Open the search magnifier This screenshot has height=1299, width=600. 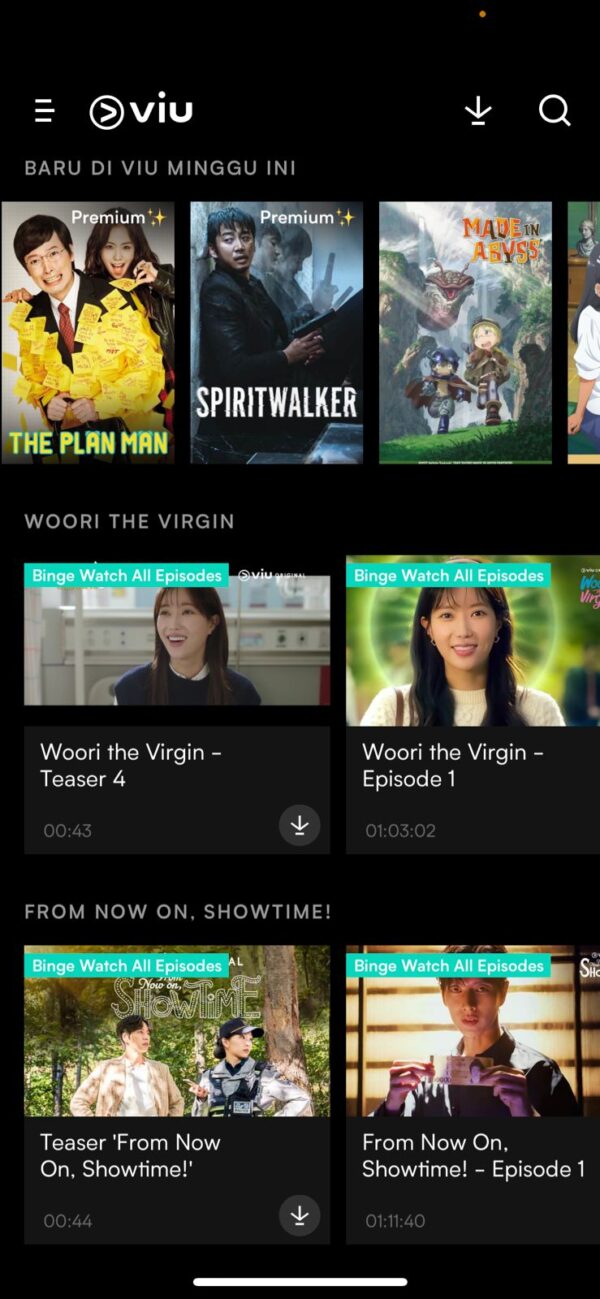[554, 111]
